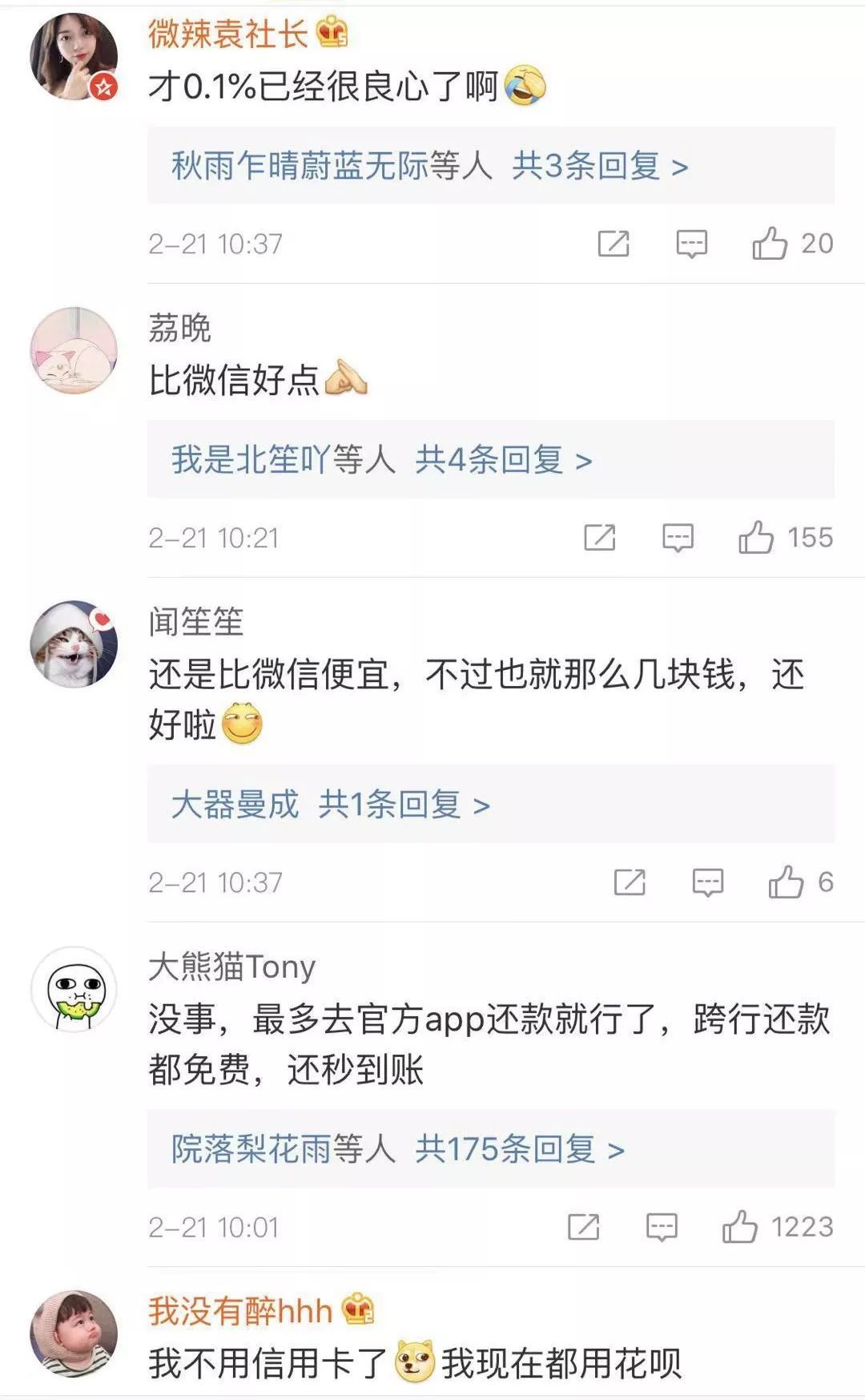Tap the comment icon under 荔晚's comment
The height and width of the screenshot is (1400, 865).
pyautogui.click(x=678, y=538)
